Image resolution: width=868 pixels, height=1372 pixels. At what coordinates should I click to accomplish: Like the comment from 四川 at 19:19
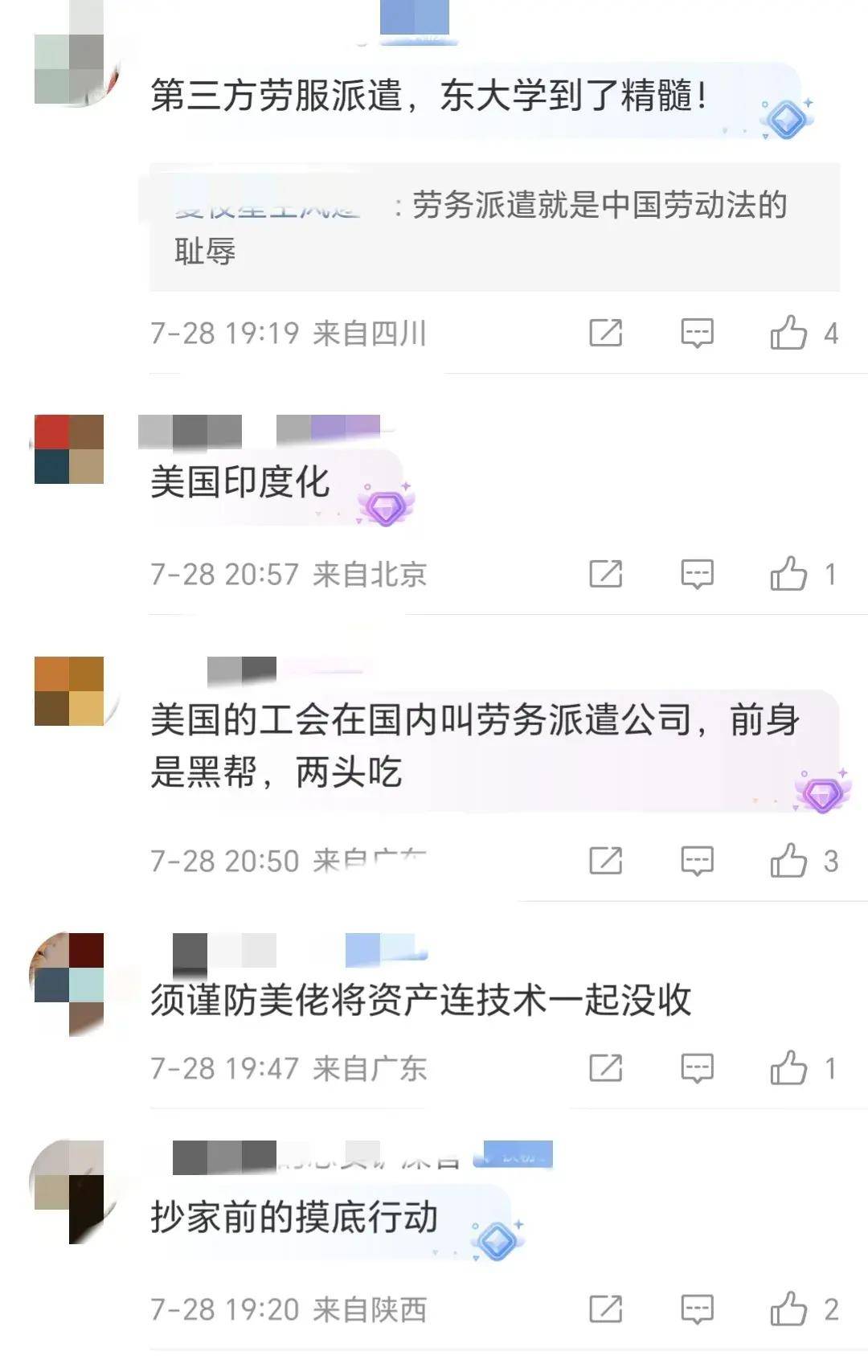pos(788,332)
